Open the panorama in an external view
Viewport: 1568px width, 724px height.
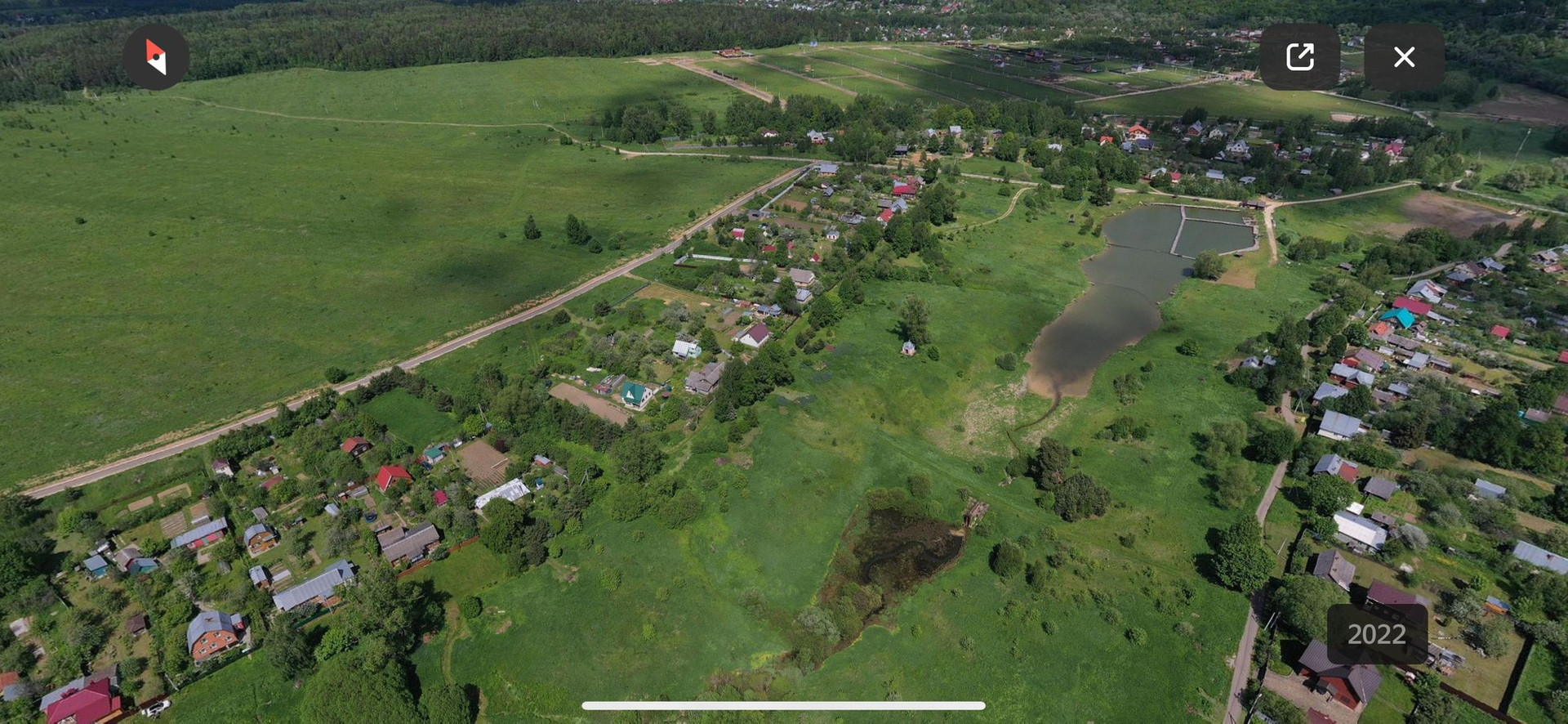coord(1299,56)
